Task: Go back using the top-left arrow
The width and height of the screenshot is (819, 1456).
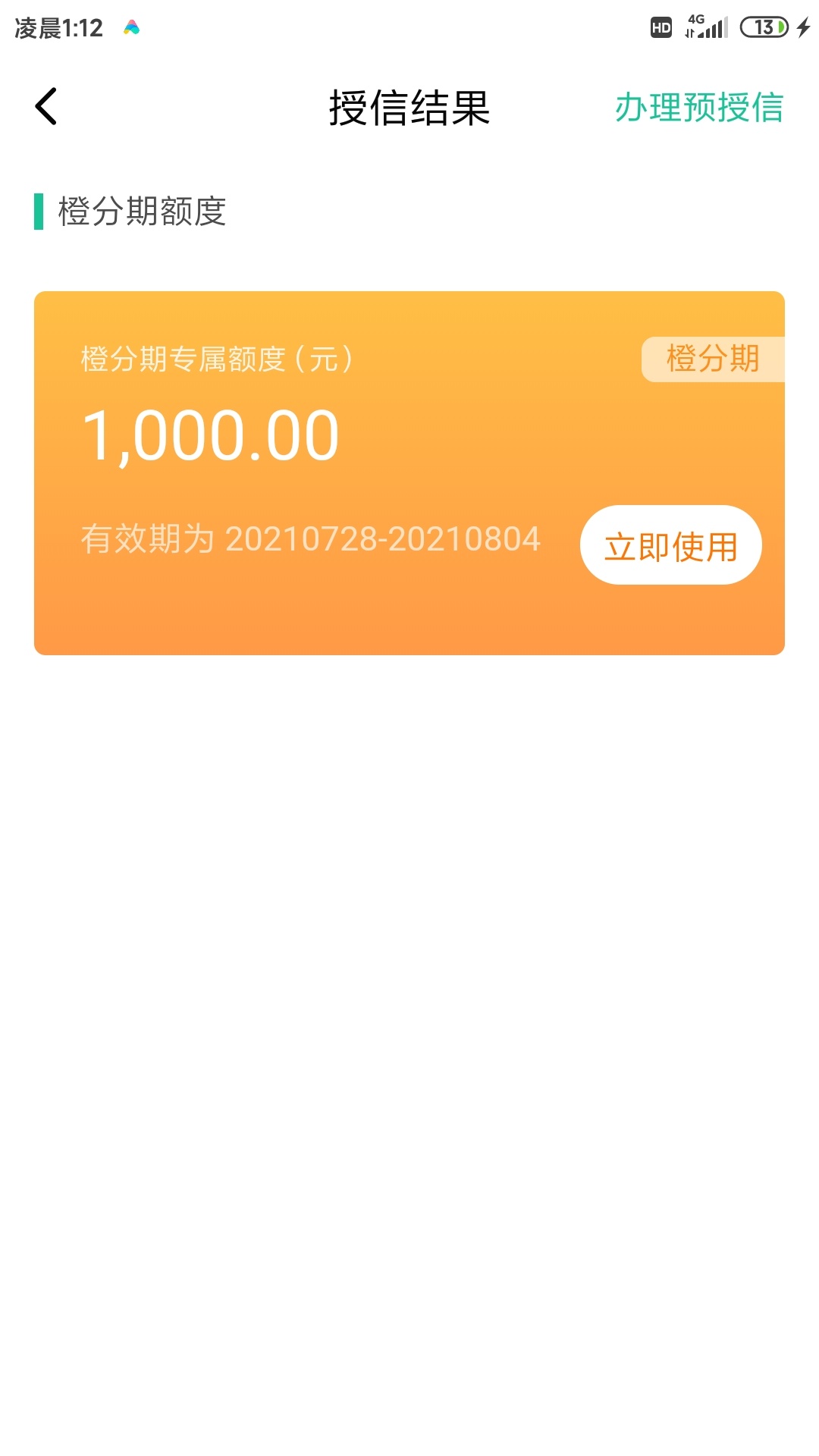Action: click(46, 106)
